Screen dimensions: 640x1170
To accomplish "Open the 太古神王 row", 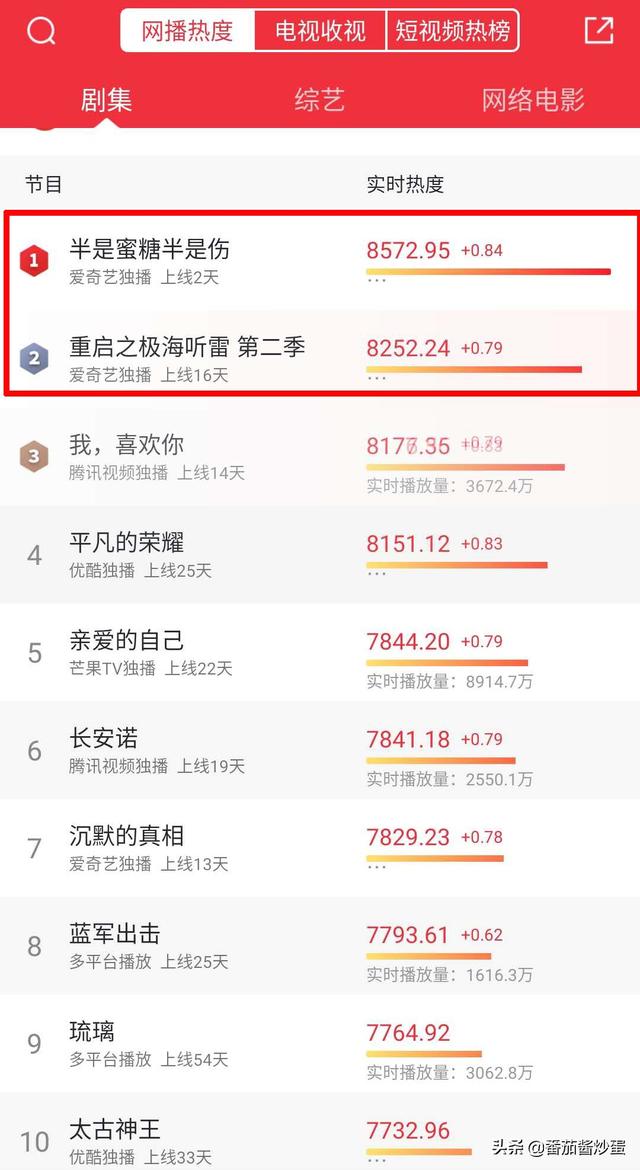I will [115, 1140].
